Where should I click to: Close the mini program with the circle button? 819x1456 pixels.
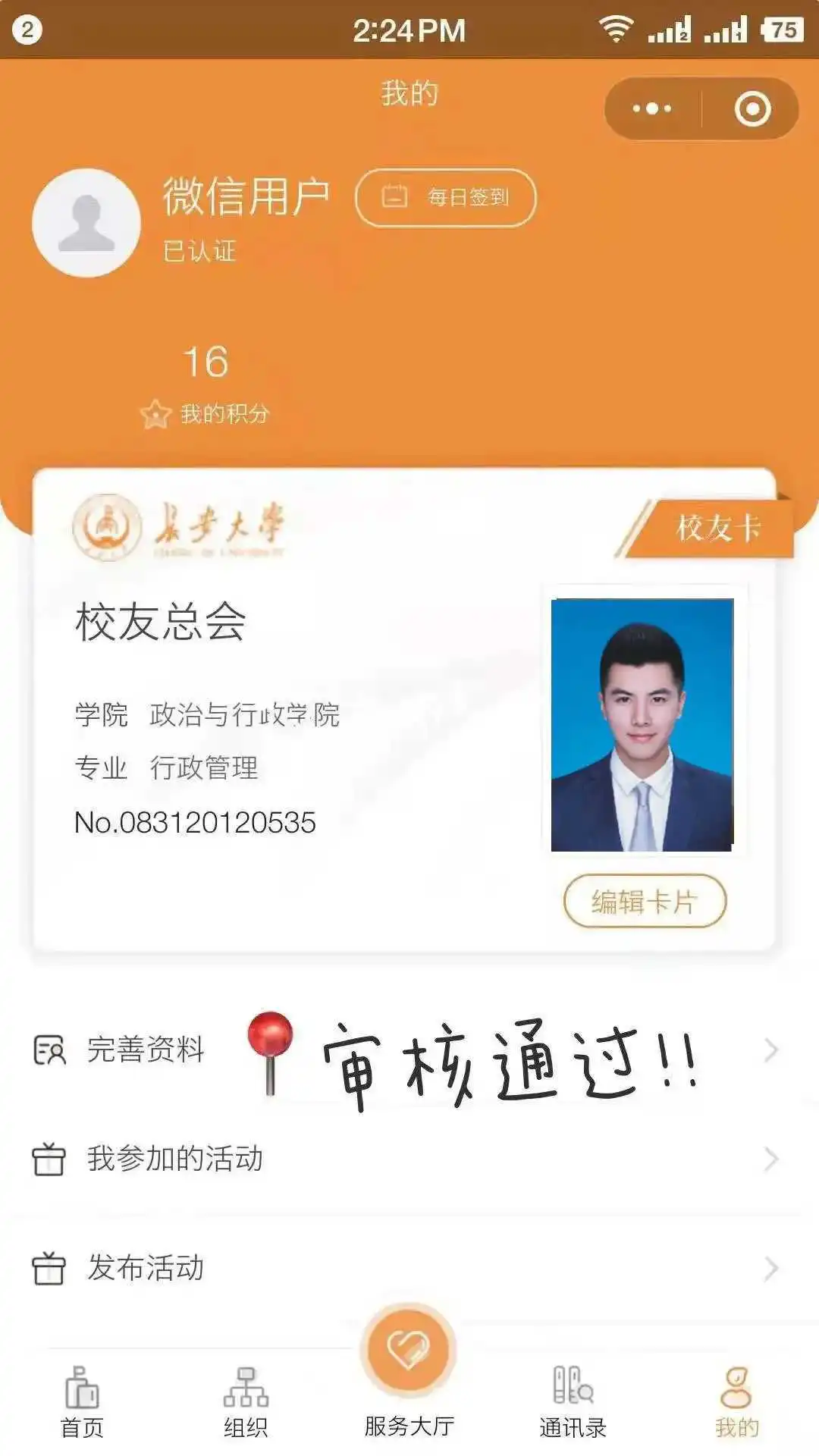[x=752, y=108]
